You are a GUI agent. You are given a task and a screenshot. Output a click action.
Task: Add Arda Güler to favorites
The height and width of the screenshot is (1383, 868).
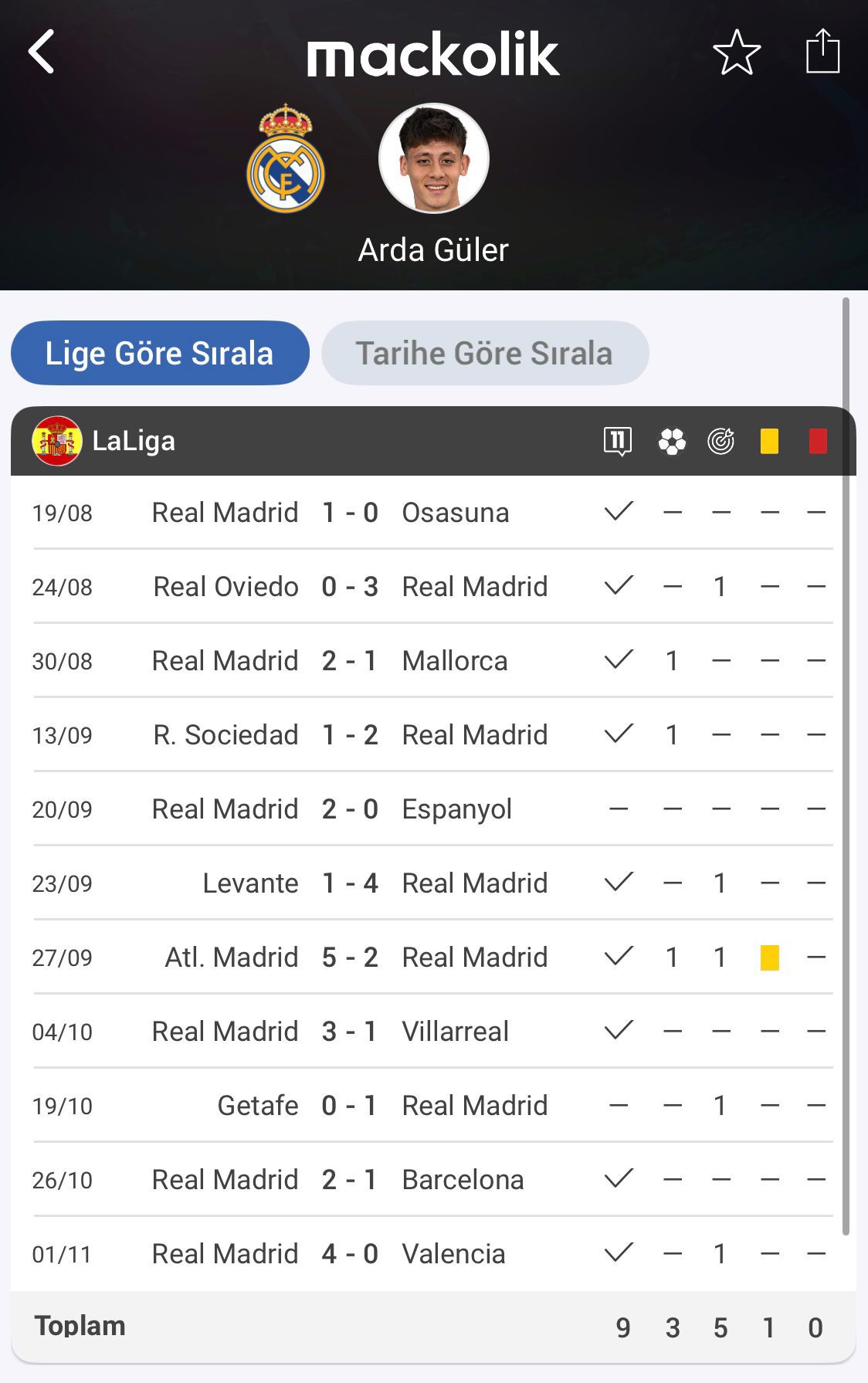pyautogui.click(x=736, y=53)
